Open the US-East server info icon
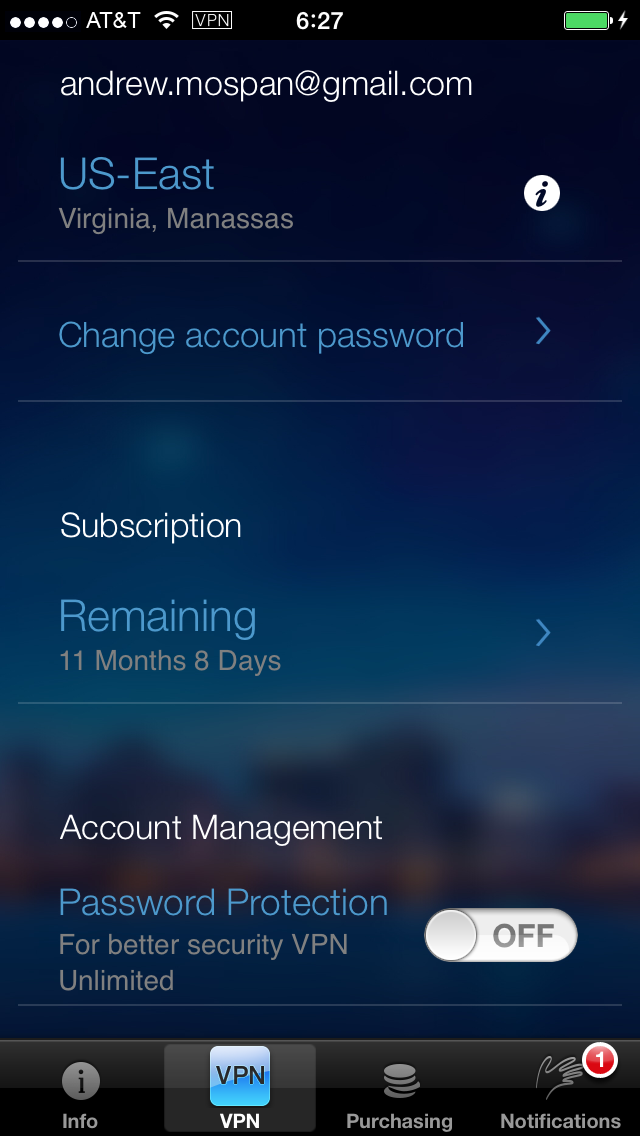Screen dimensions: 640x1136 pyautogui.click(x=542, y=194)
